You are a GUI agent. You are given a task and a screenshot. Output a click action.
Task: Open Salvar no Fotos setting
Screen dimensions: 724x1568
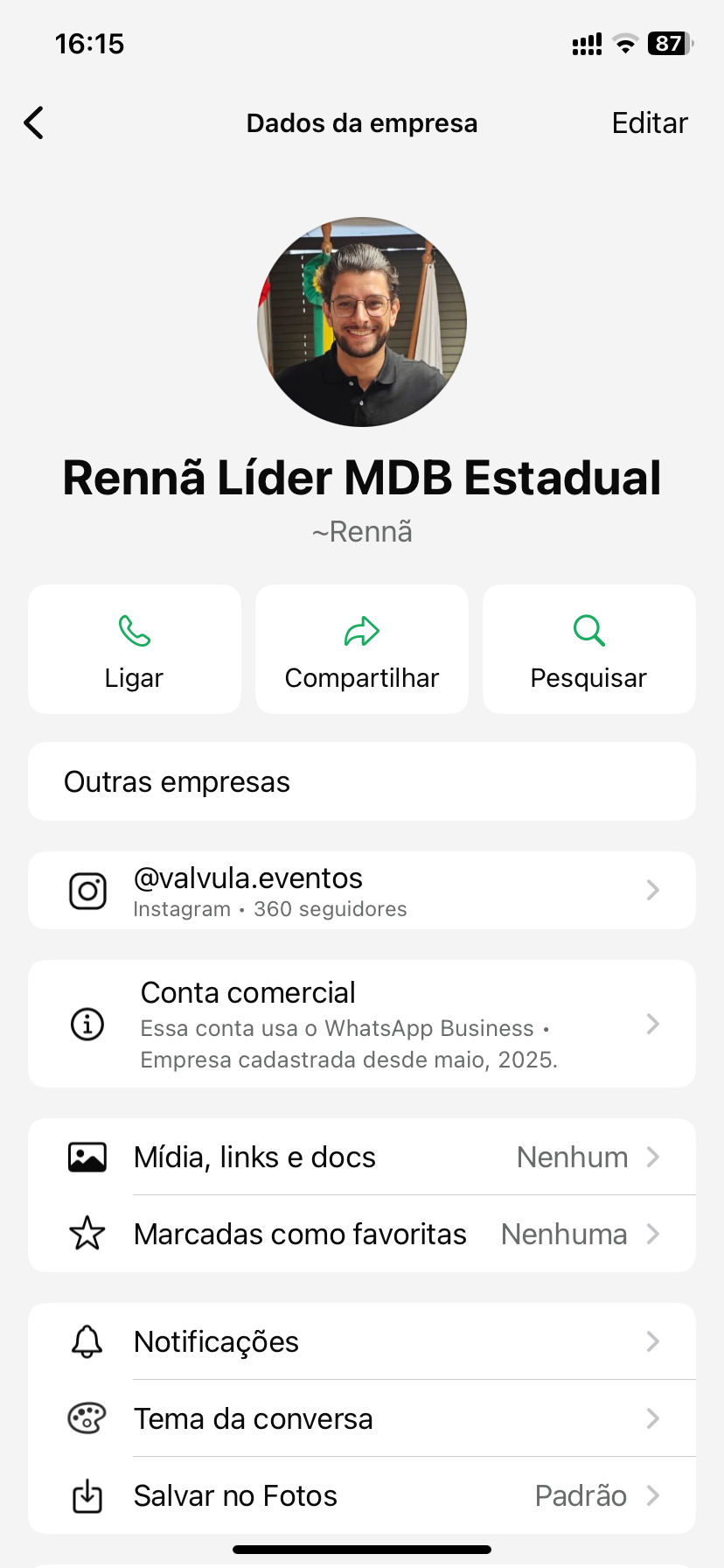(362, 1495)
